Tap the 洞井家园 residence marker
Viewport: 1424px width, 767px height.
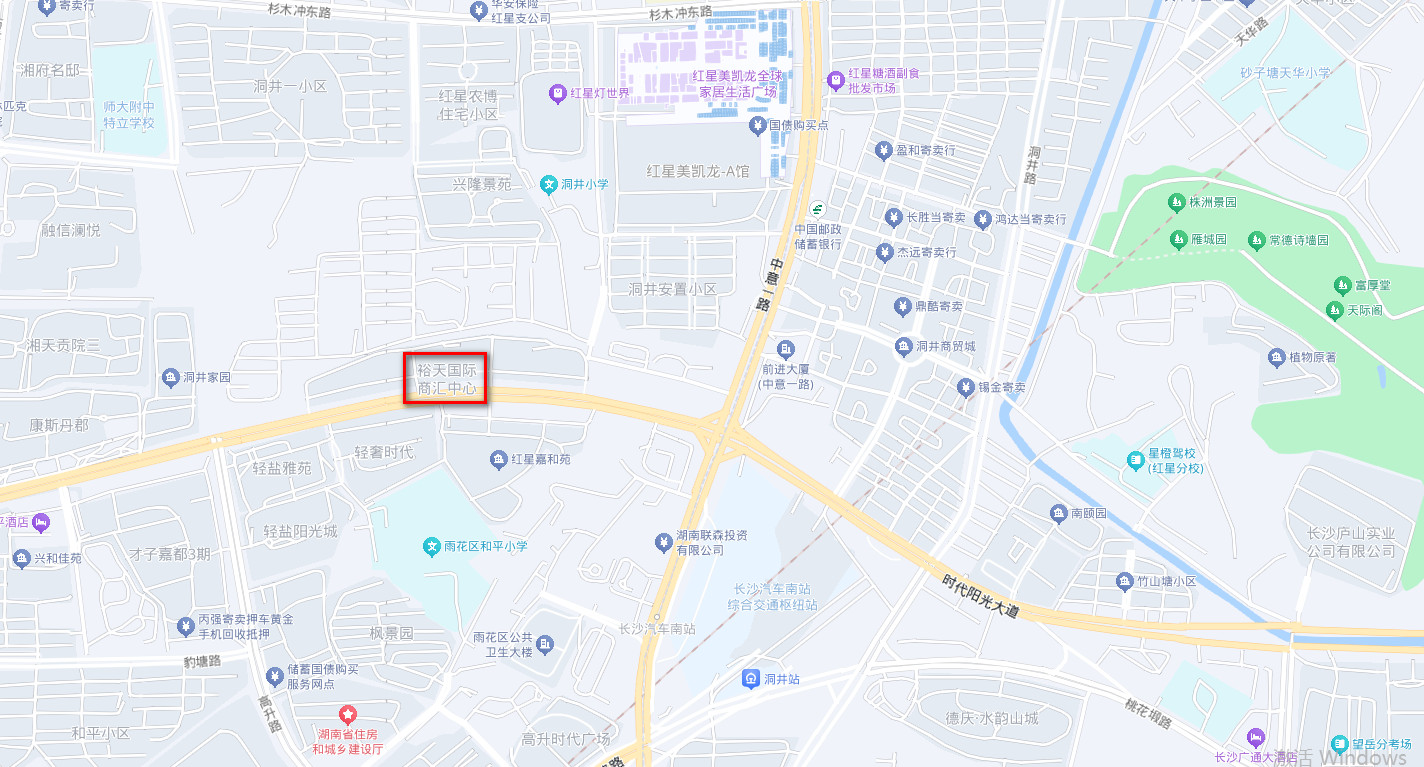point(170,377)
